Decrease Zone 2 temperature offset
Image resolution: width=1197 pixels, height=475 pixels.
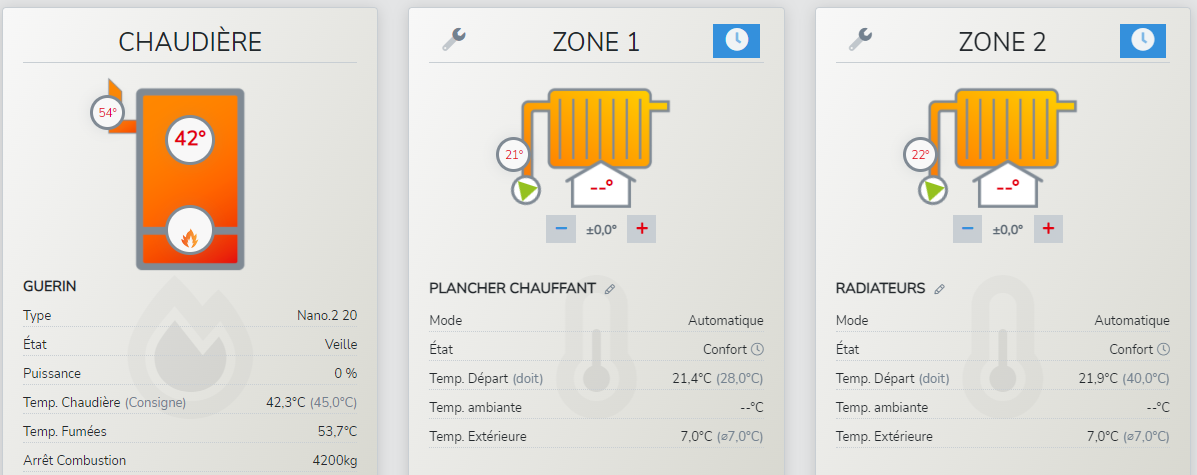(x=967, y=229)
